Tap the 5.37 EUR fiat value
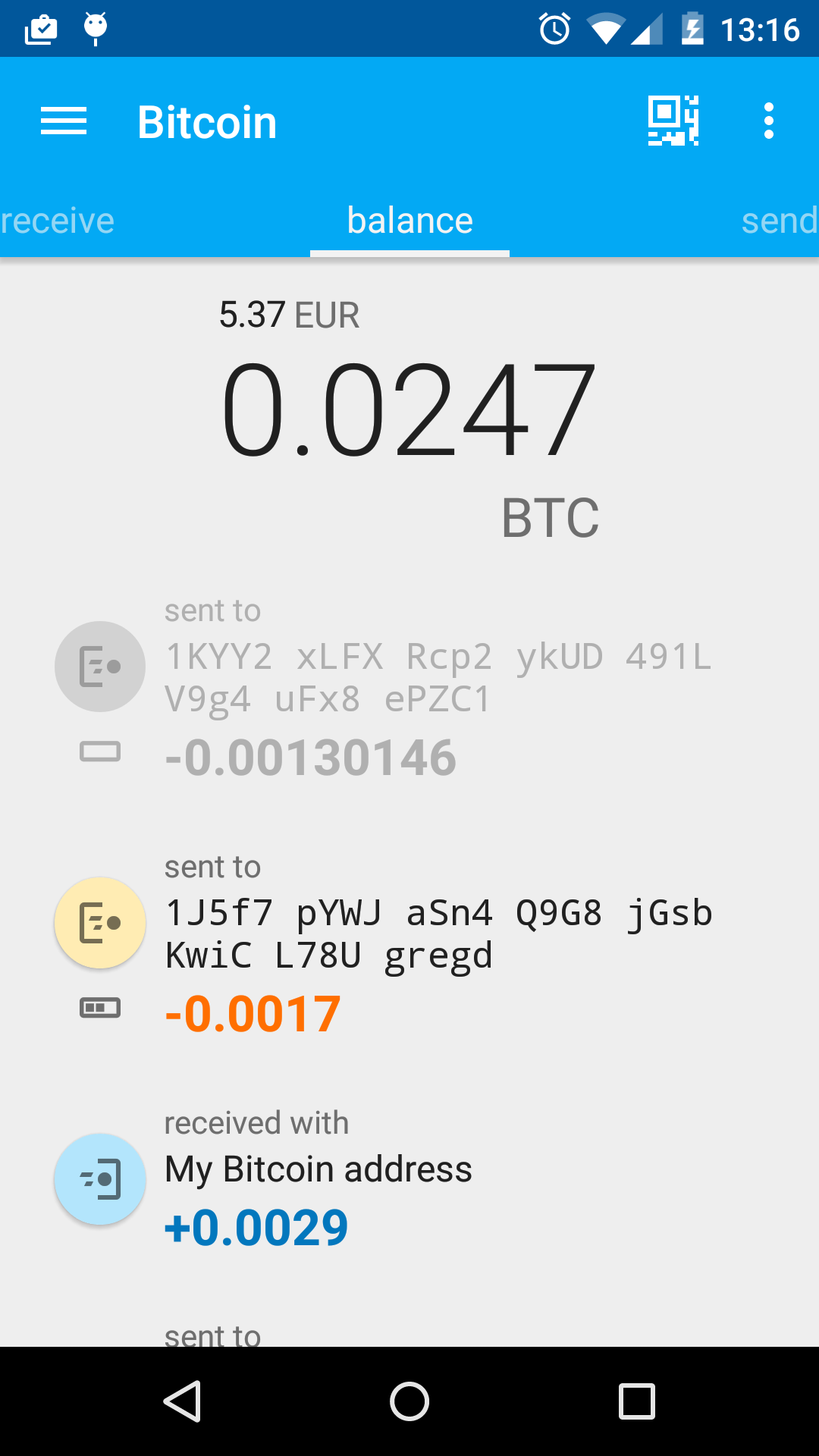The width and height of the screenshot is (819, 1456). pyautogui.click(x=288, y=314)
